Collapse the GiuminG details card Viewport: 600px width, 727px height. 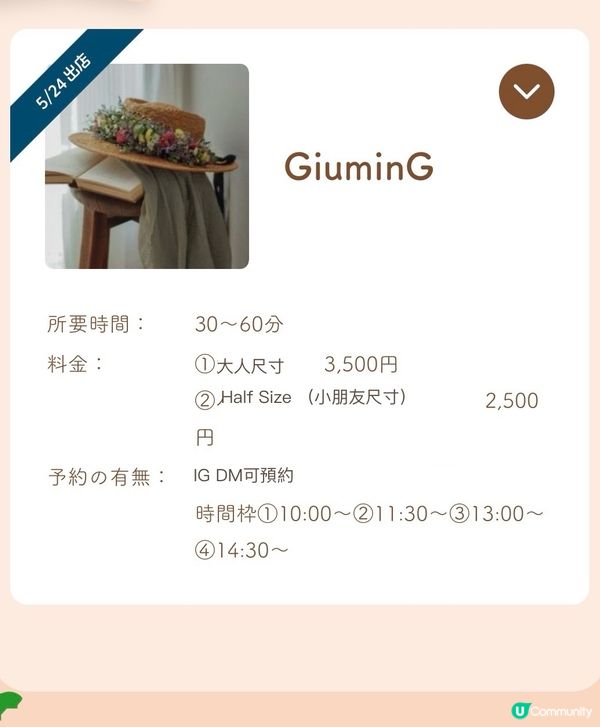(x=526, y=91)
